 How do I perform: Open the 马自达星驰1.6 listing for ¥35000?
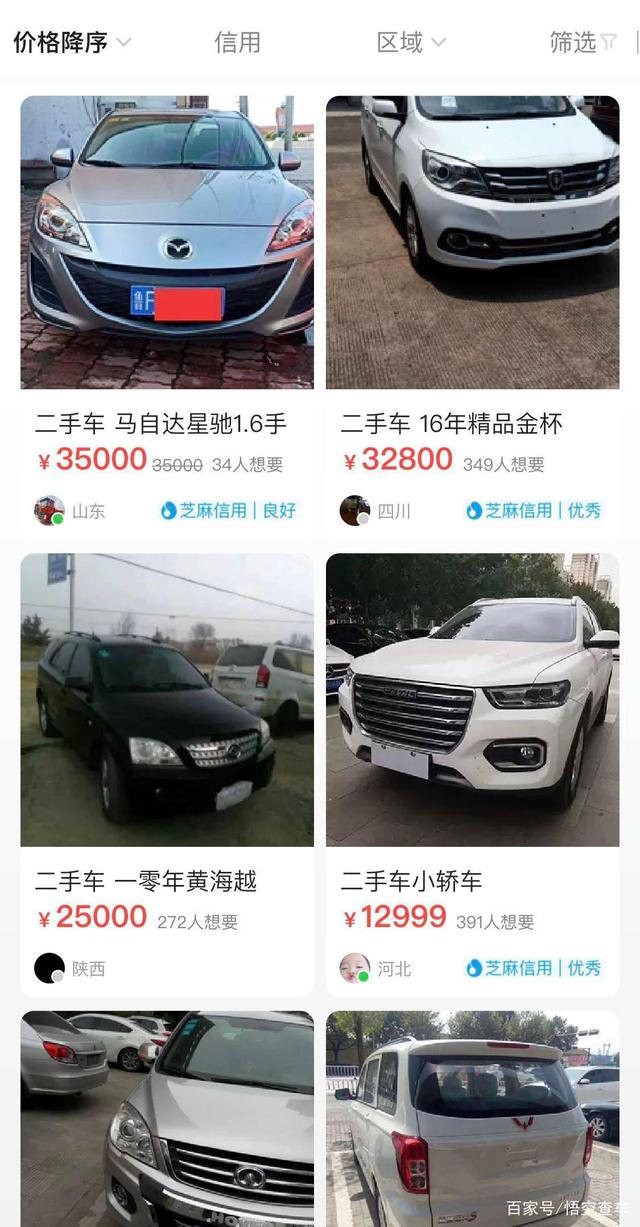tap(167, 317)
